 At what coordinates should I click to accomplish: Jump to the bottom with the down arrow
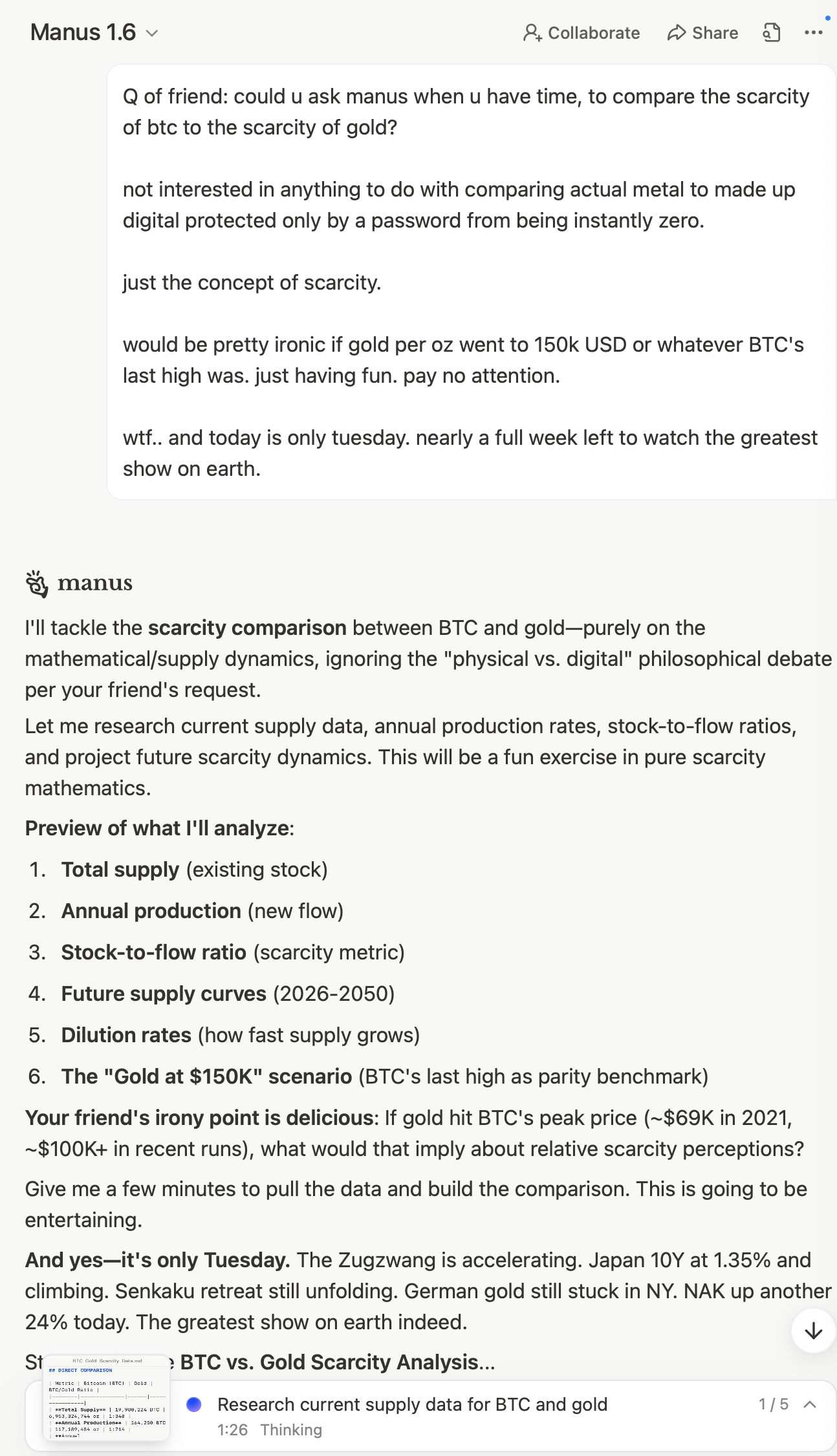click(x=813, y=1331)
